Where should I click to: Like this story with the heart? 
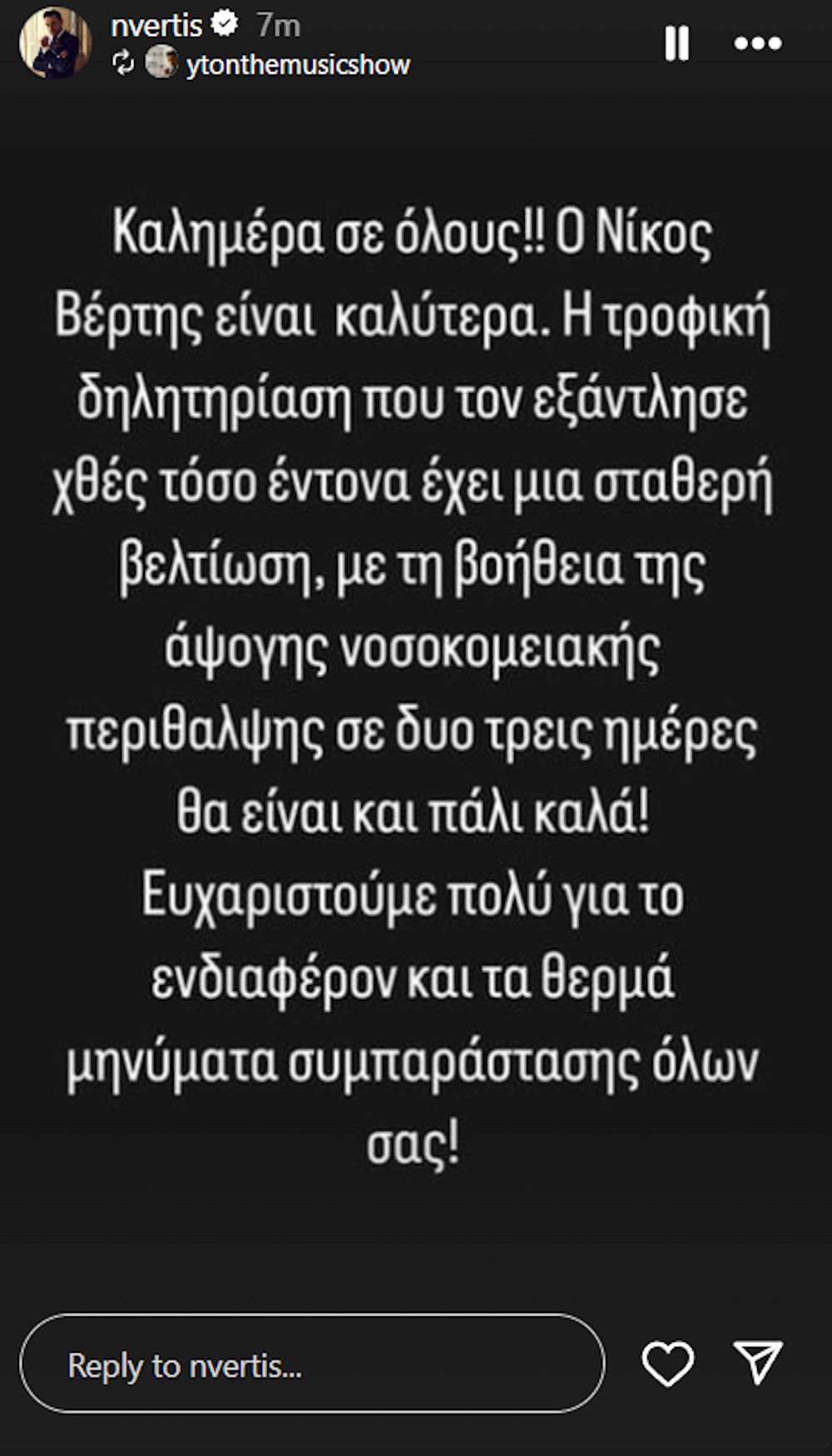tap(668, 1365)
